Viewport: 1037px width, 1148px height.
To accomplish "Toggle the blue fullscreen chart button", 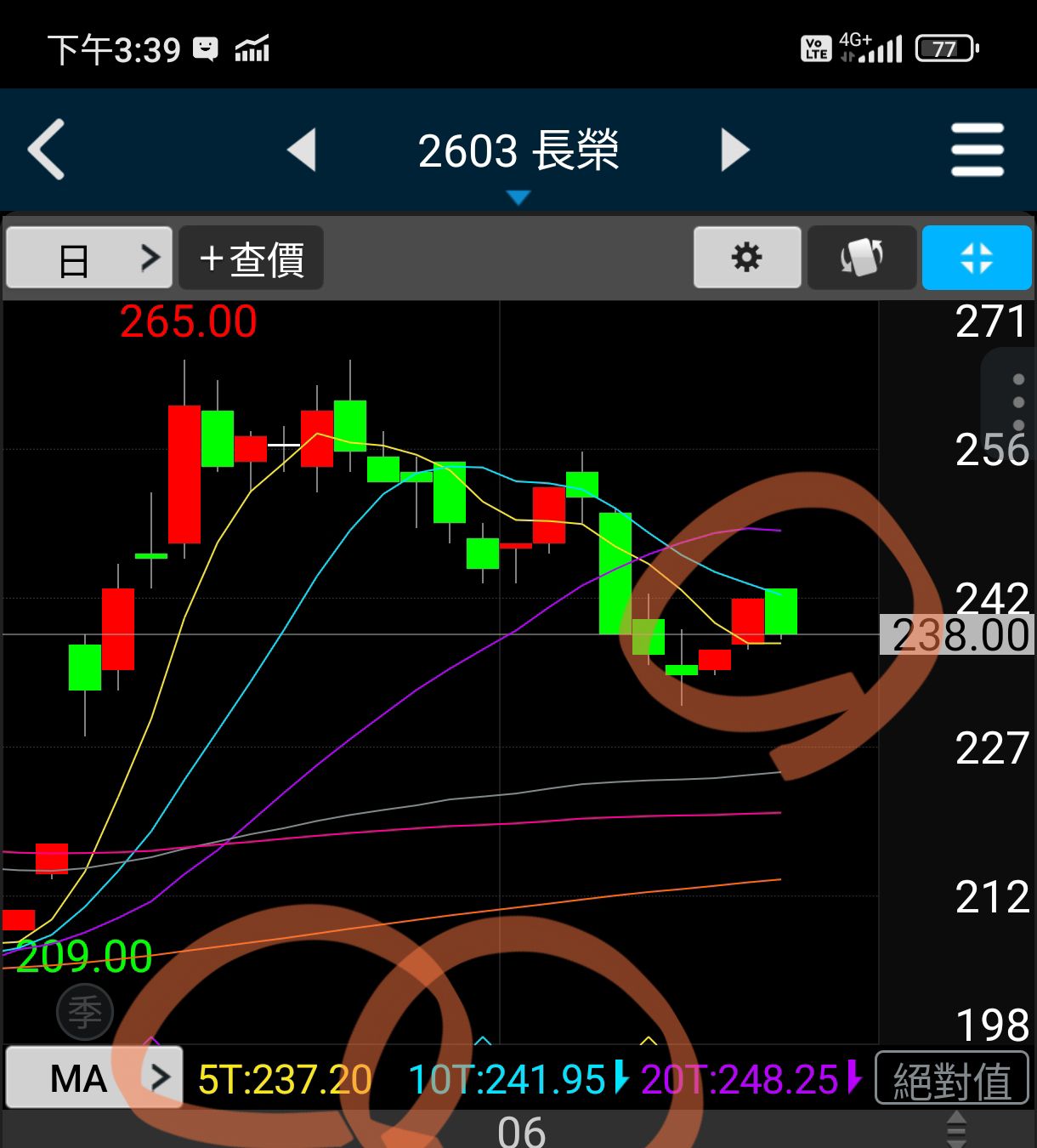I will point(976,258).
